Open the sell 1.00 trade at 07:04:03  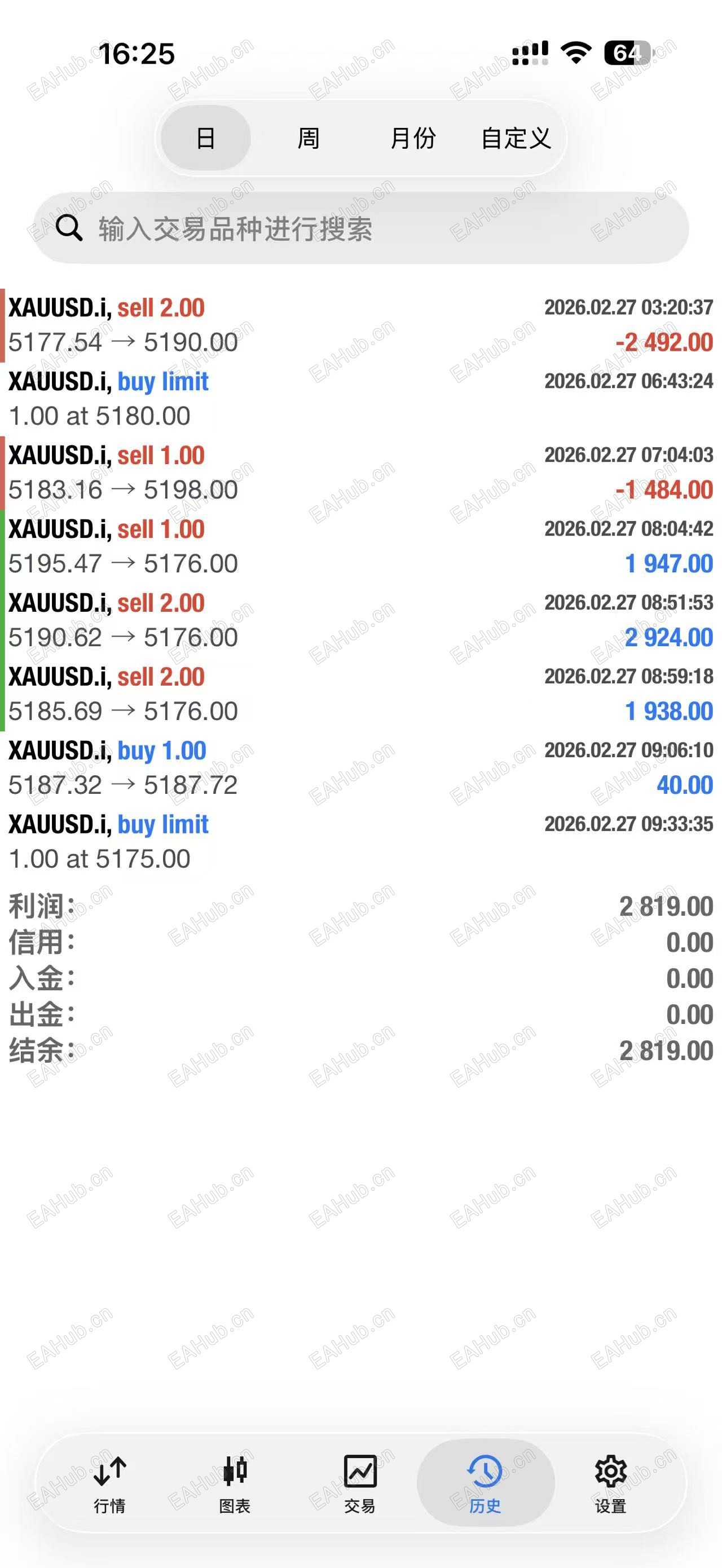tap(361, 472)
